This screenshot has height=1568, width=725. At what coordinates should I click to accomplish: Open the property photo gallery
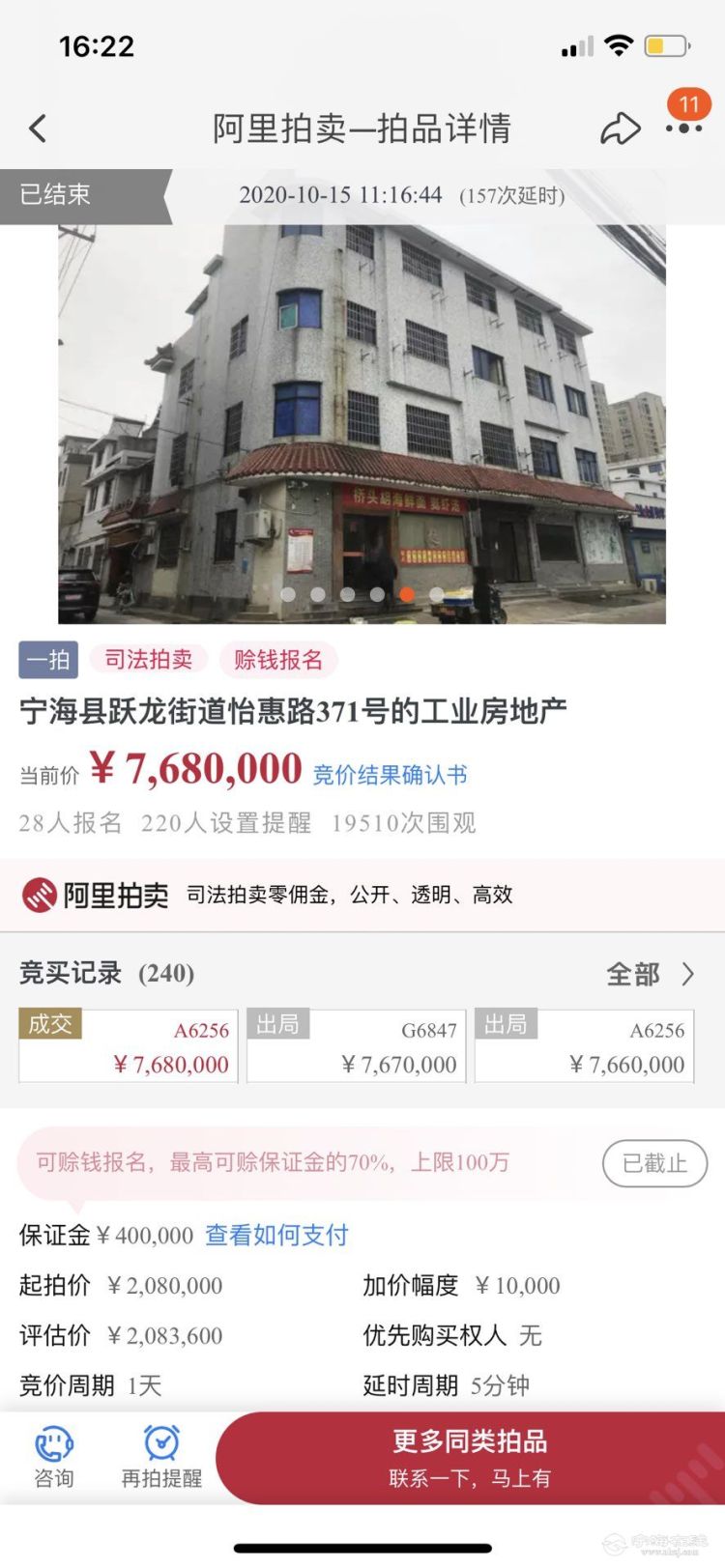tap(362, 423)
